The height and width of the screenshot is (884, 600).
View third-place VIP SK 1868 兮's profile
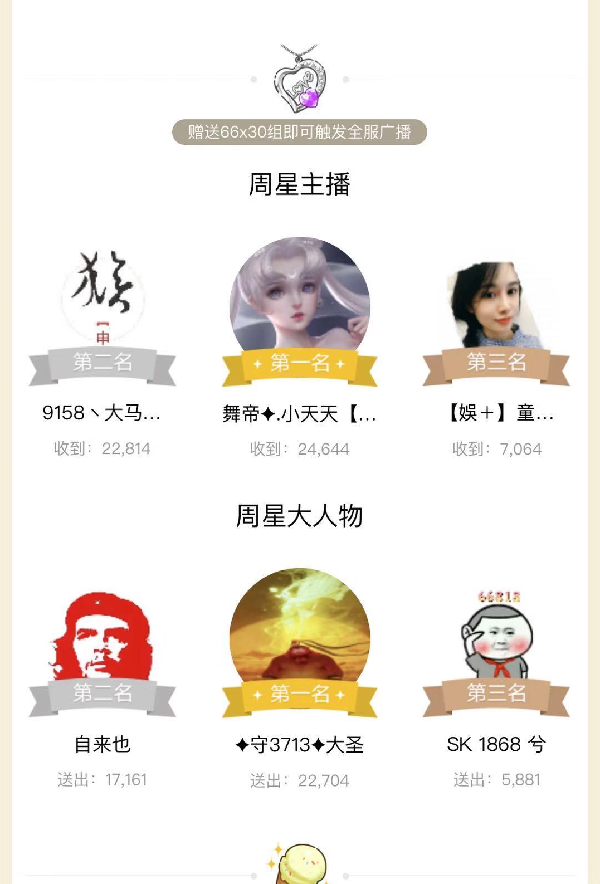[x=497, y=634]
